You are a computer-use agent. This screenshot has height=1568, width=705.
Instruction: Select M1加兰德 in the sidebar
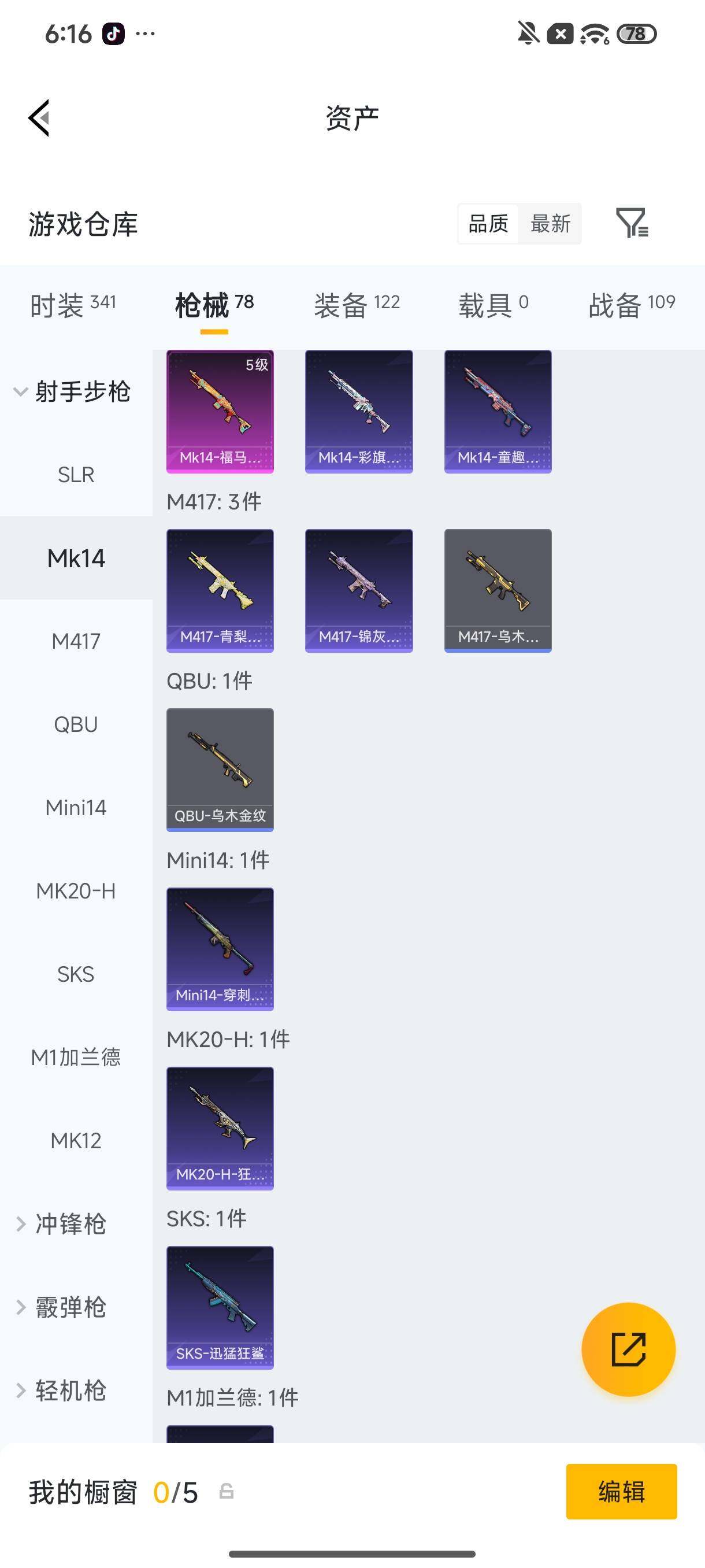pyautogui.click(x=76, y=1057)
